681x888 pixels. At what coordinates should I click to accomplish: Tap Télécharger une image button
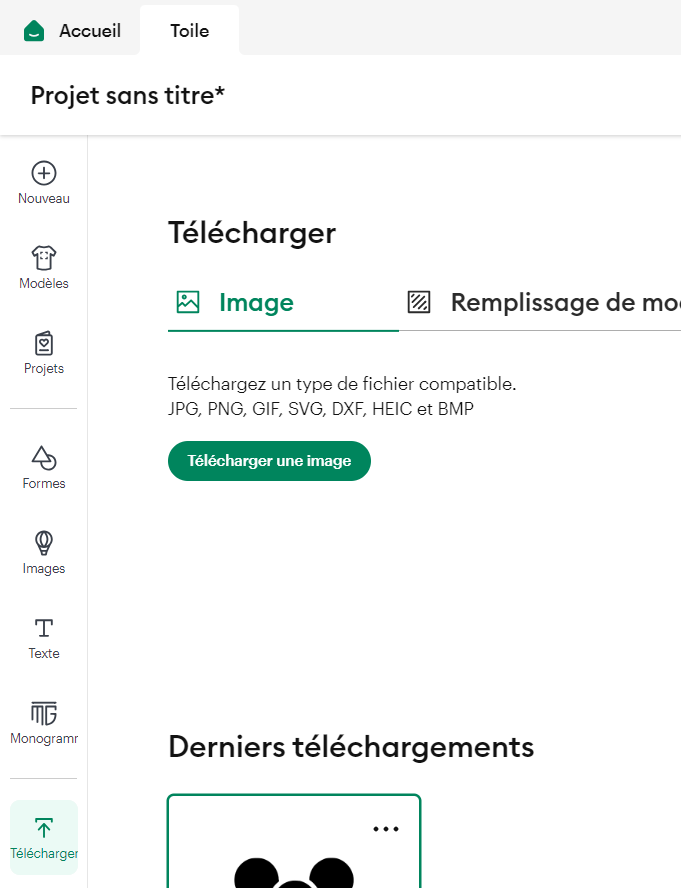click(269, 461)
